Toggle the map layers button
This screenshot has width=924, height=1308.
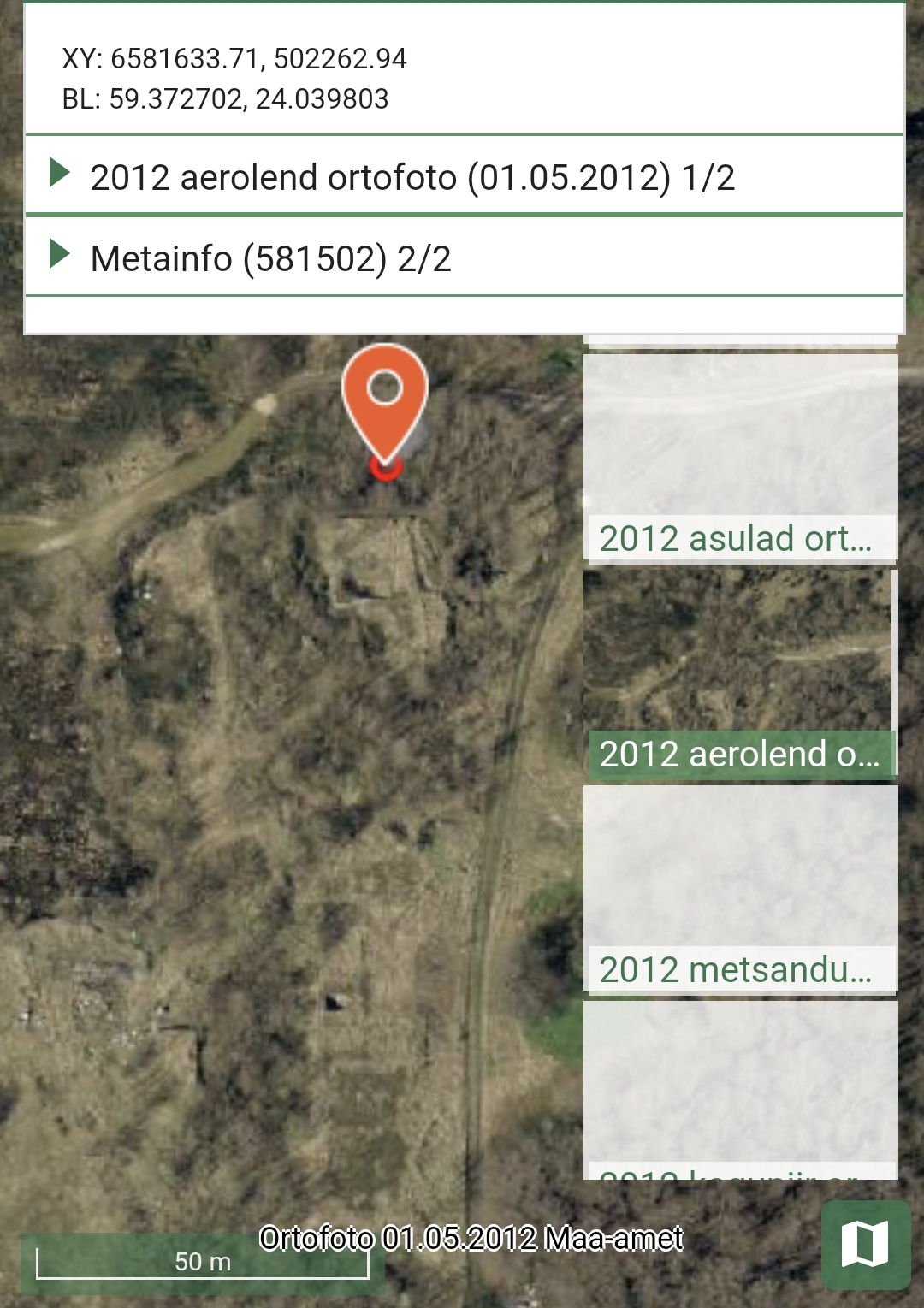865,1244
